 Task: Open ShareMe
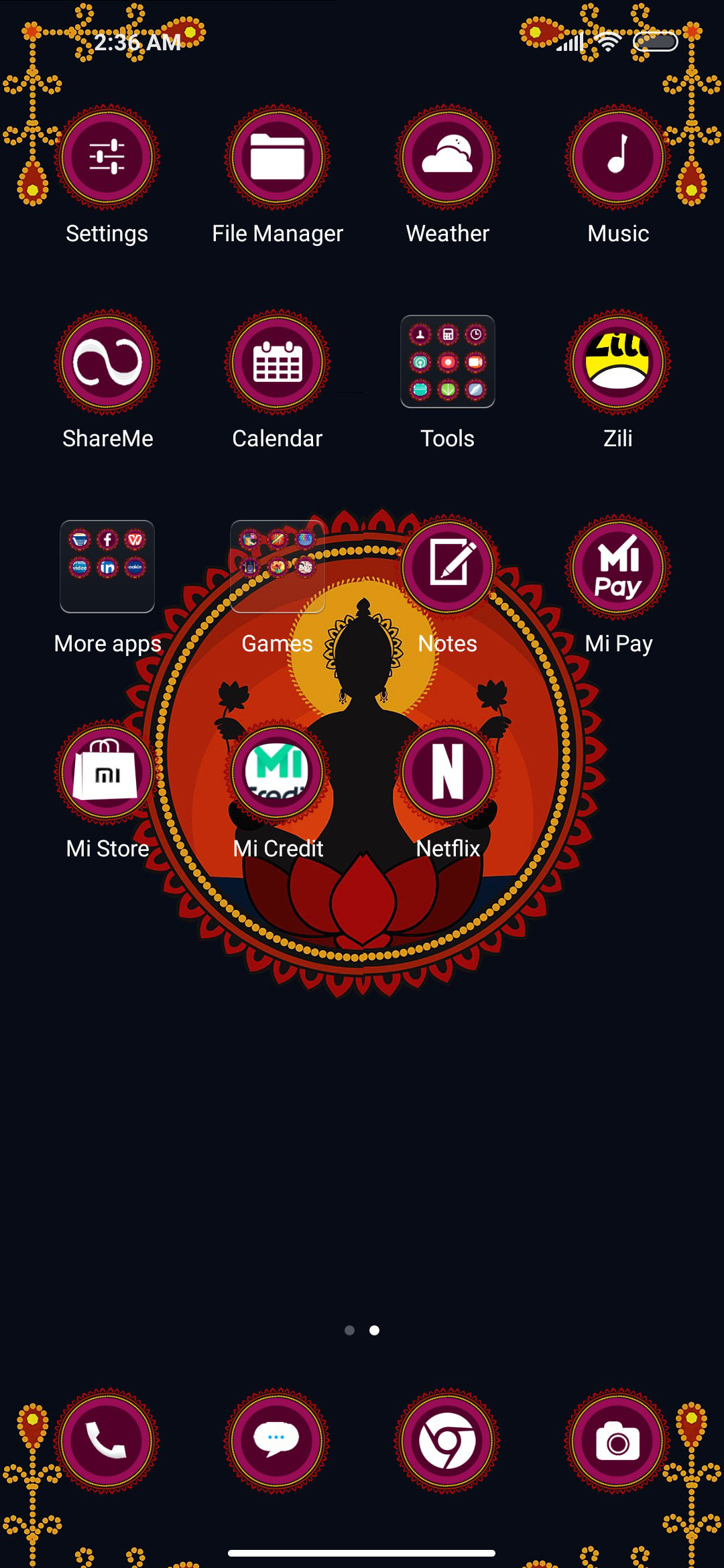click(x=107, y=363)
